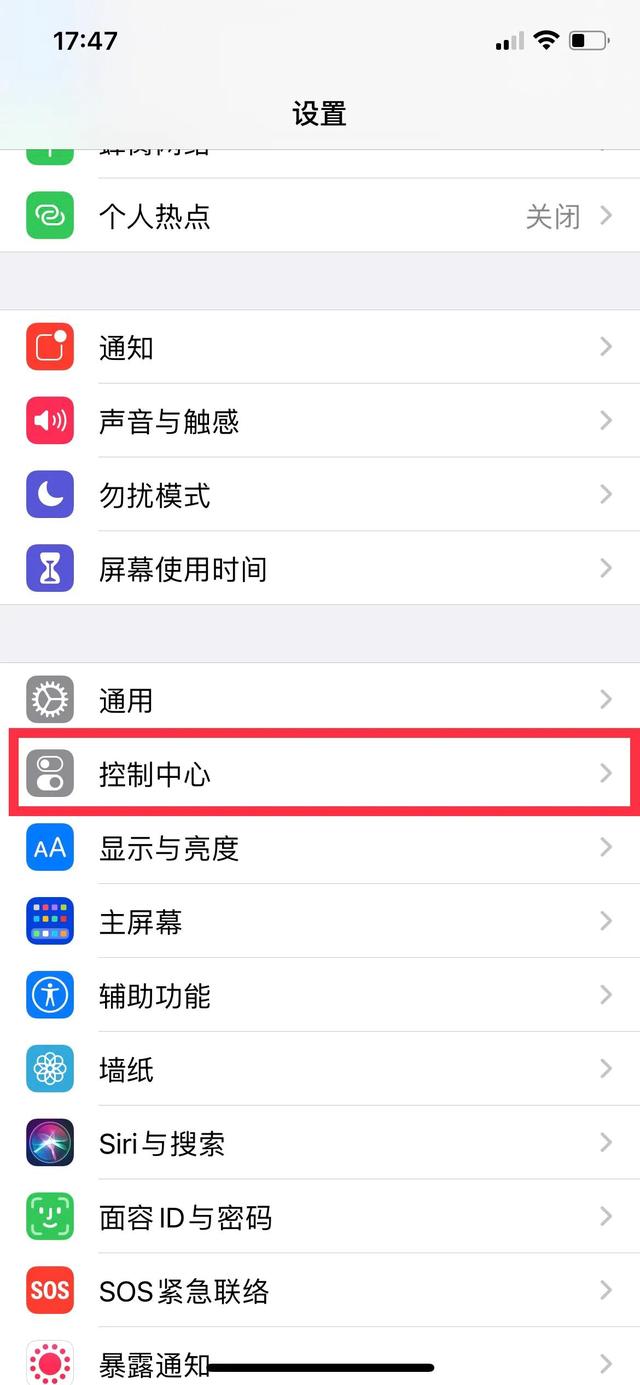This screenshot has height=1385, width=640.
Task: Open 勿扰模式 settings
Action: click(x=320, y=495)
